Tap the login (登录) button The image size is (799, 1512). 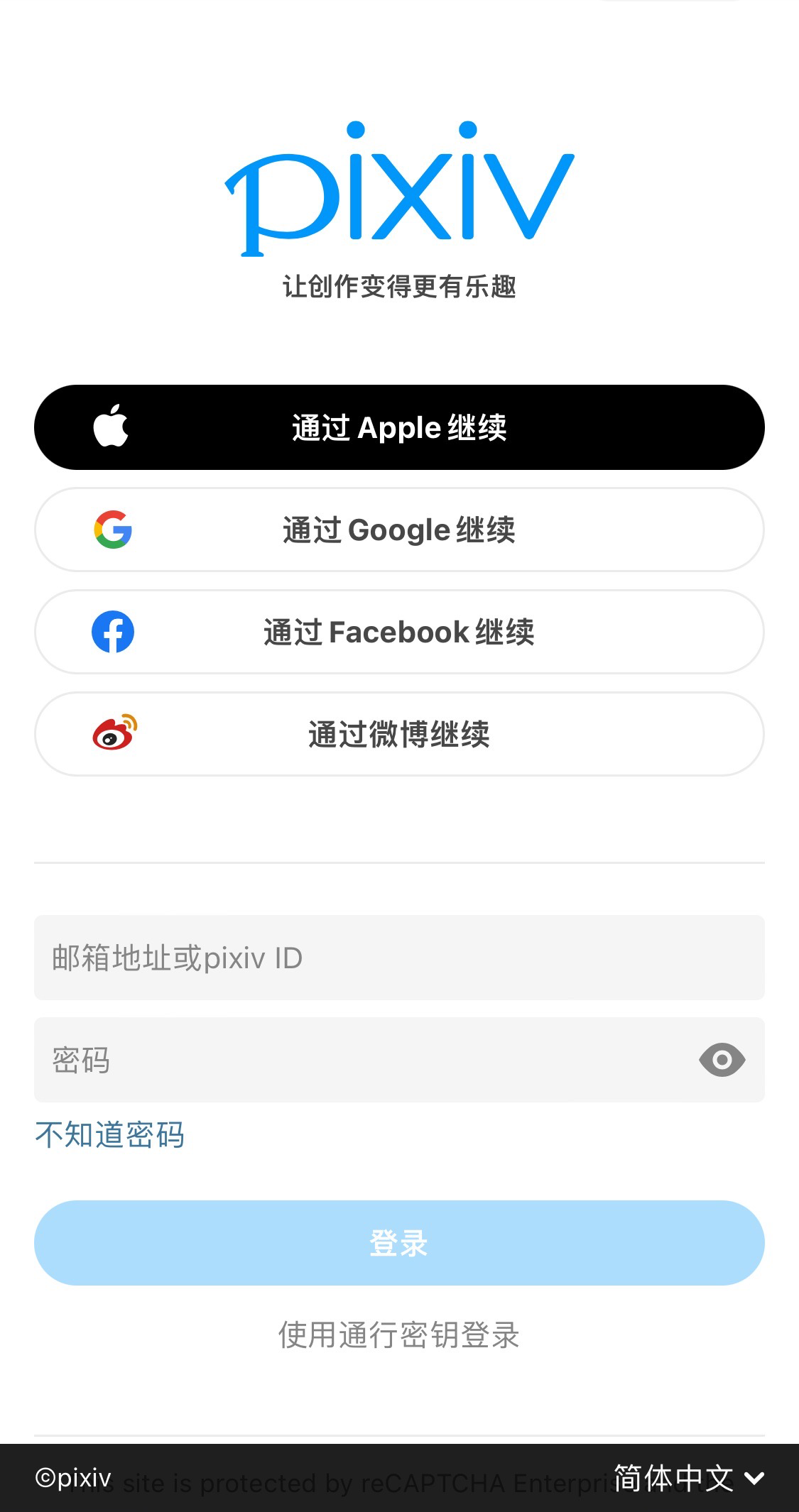coord(399,1243)
